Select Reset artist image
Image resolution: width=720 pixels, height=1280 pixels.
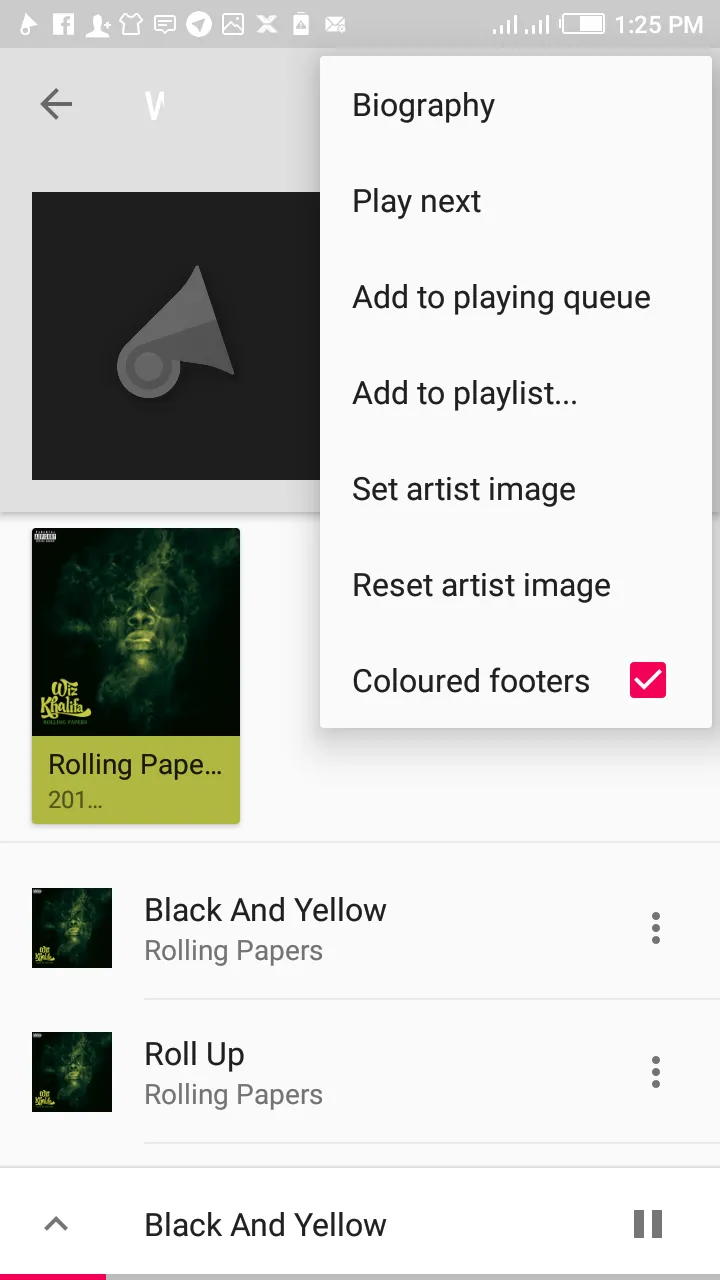pyautogui.click(x=481, y=585)
